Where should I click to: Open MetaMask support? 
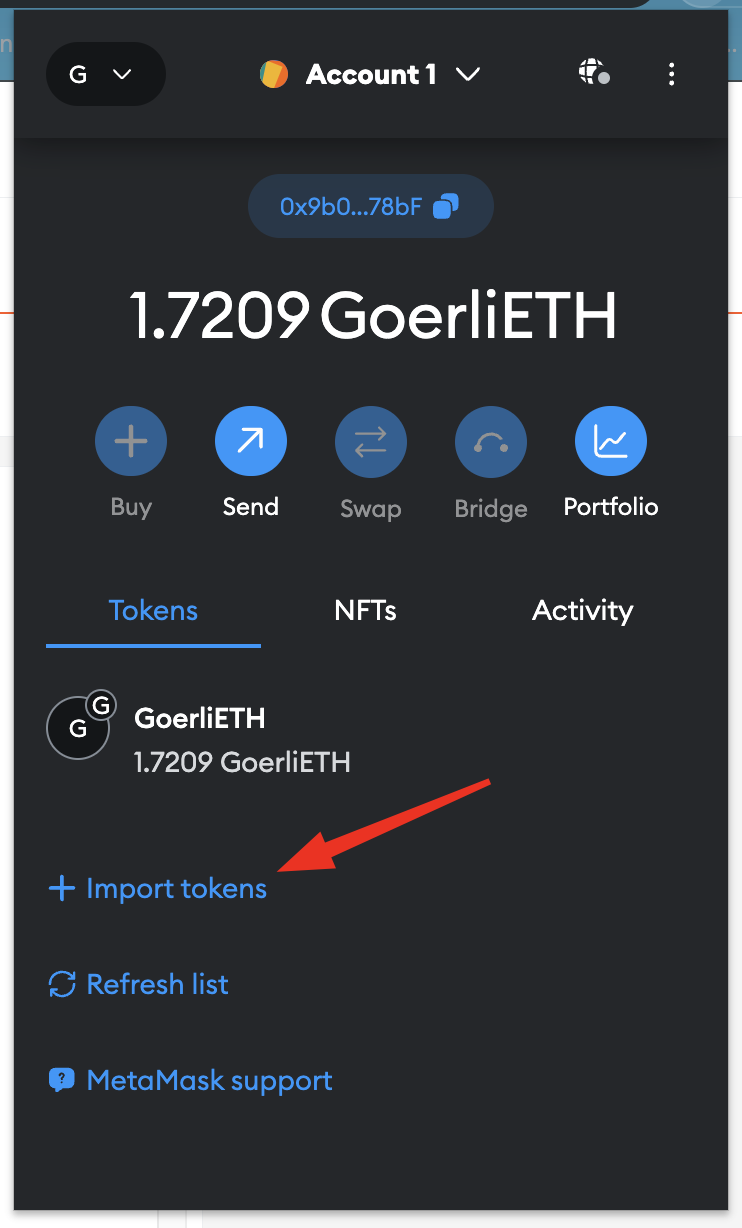coord(190,1080)
